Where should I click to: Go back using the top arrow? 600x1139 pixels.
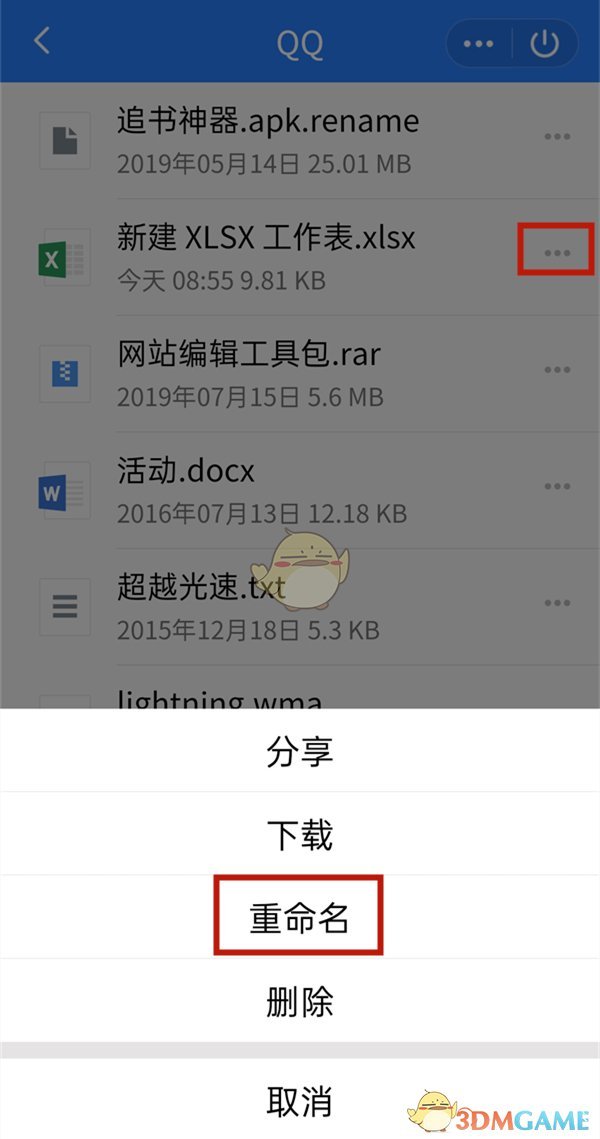42,41
